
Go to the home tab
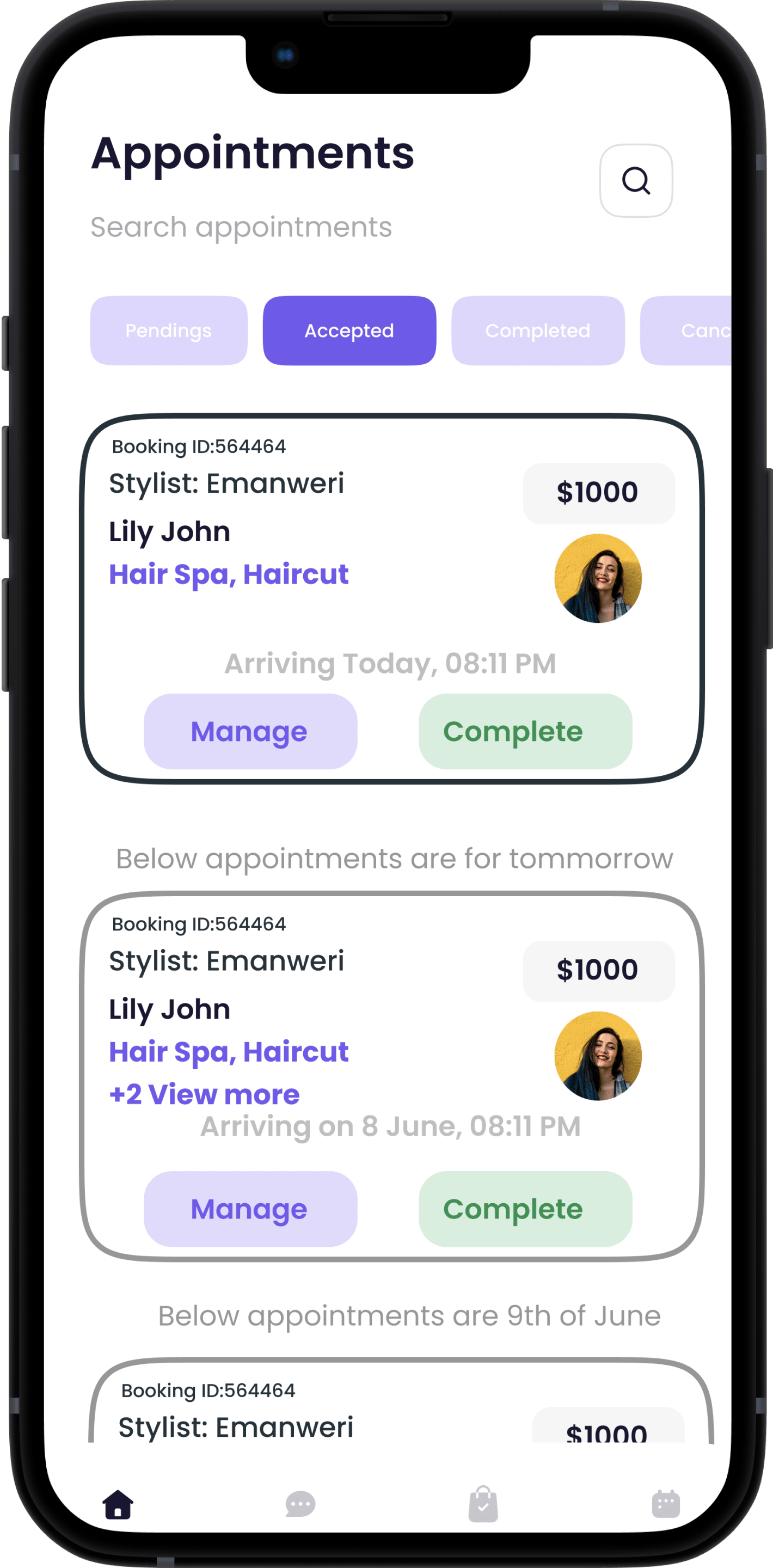(x=118, y=1504)
